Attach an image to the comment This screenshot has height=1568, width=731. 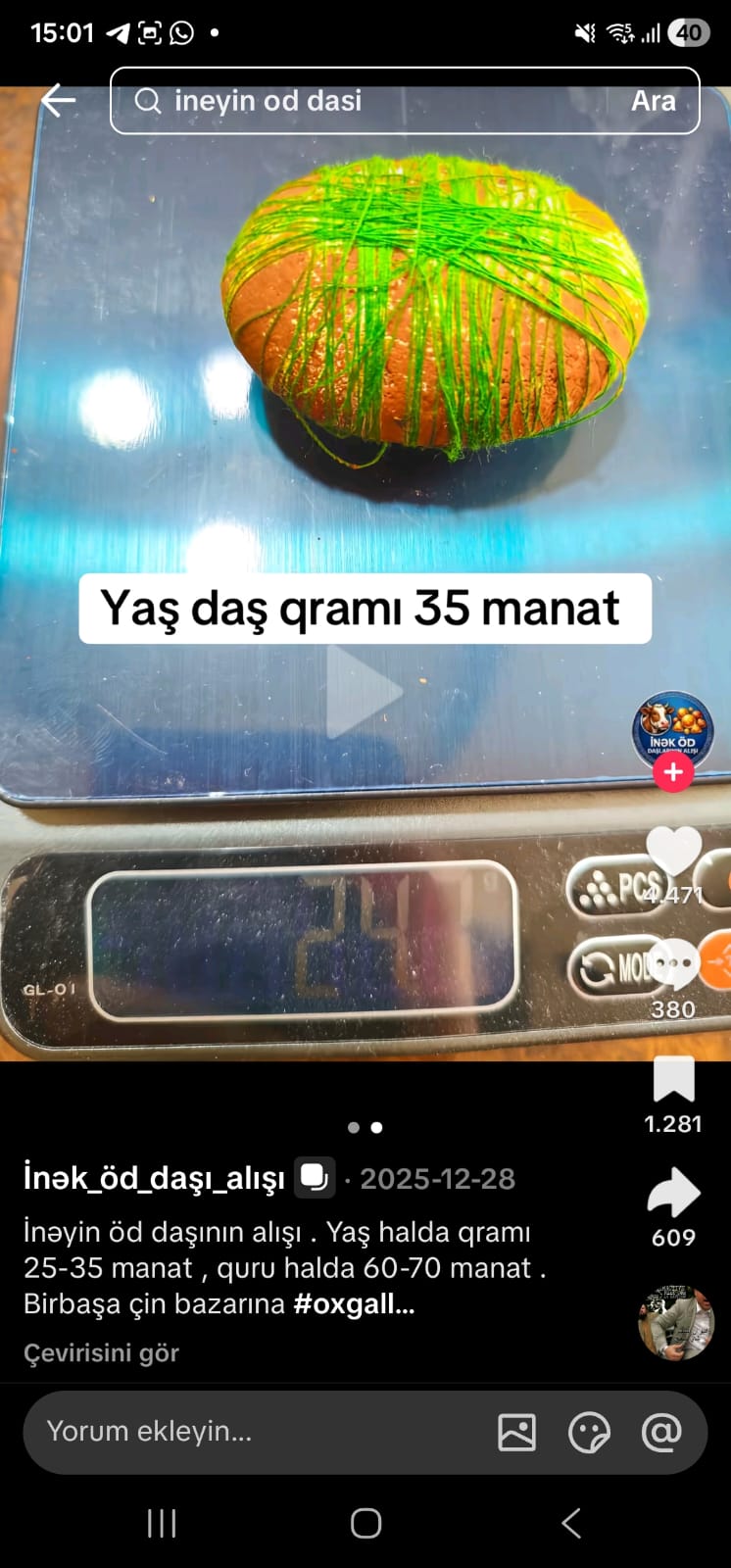(516, 1432)
